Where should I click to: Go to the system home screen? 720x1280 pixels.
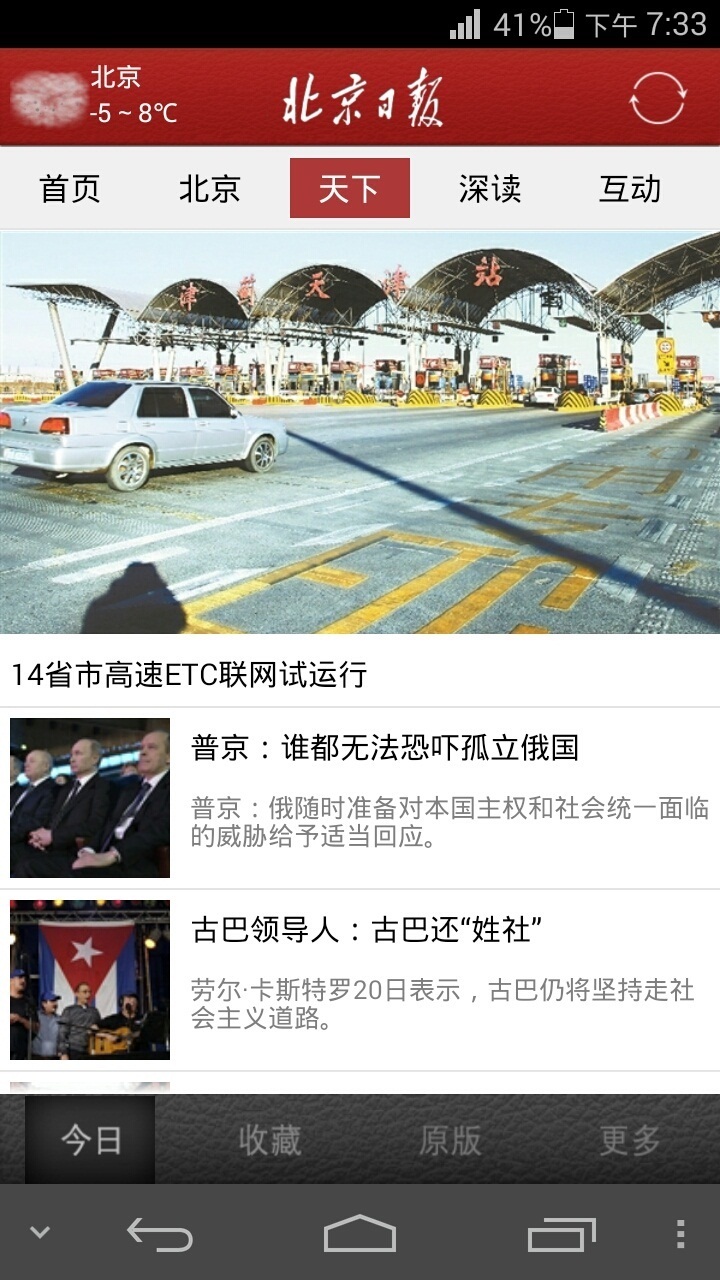click(x=360, y=1234)
